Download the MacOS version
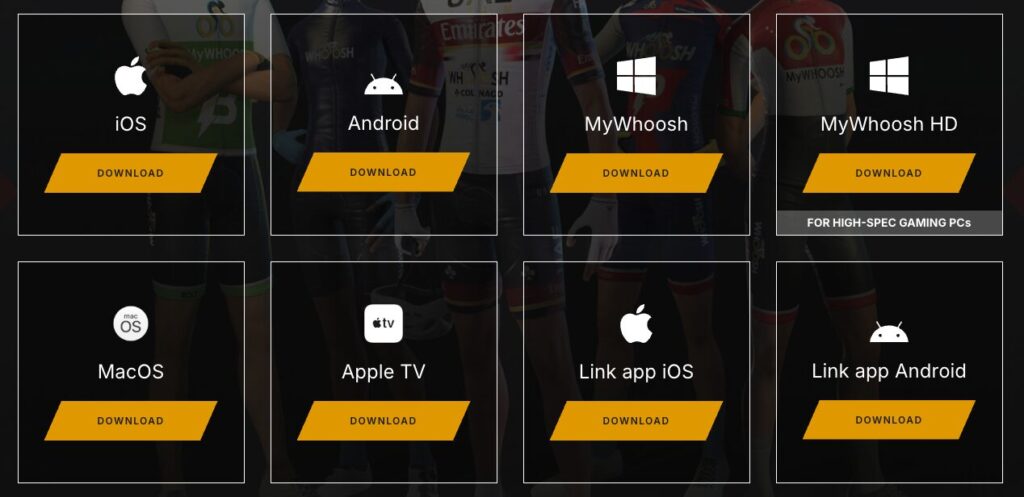The width and height of the screenshot is (1024, 497). [130, 421]
